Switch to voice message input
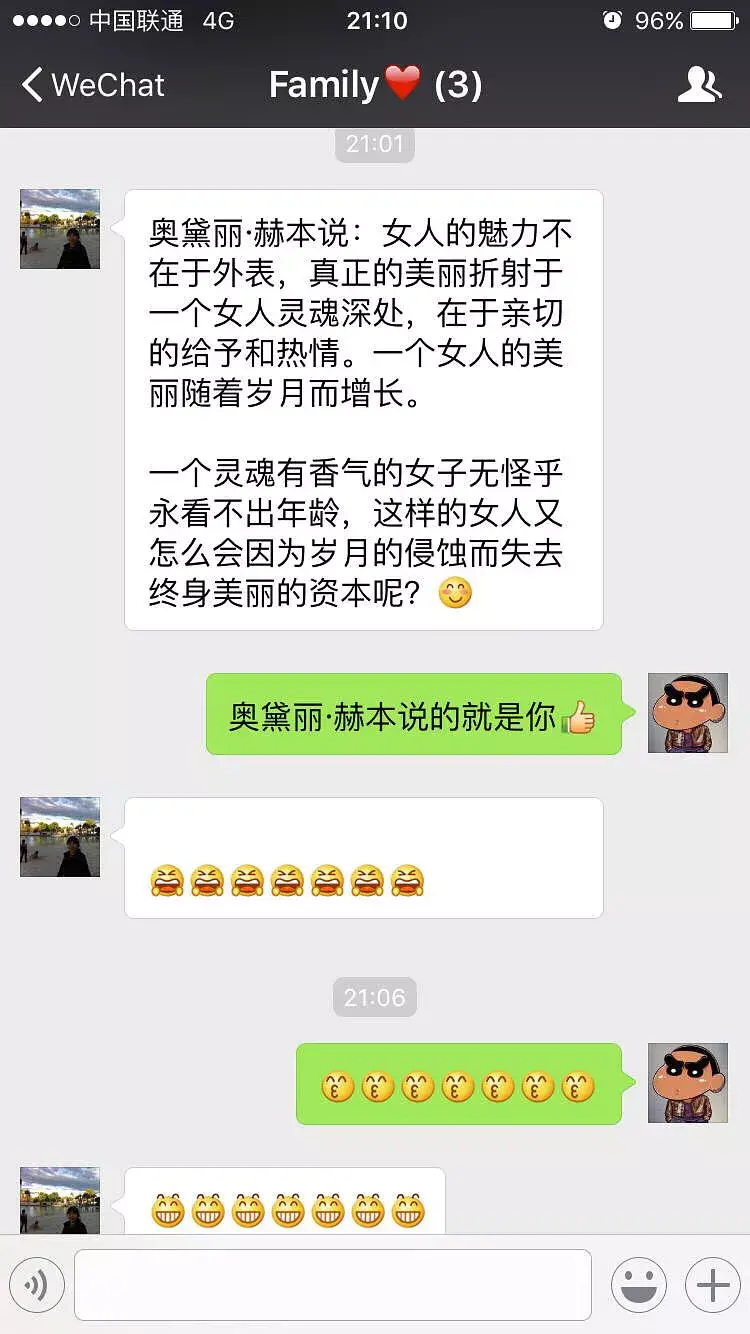750x1334 pixels. pyautogui.click(x=37, y=1285)
